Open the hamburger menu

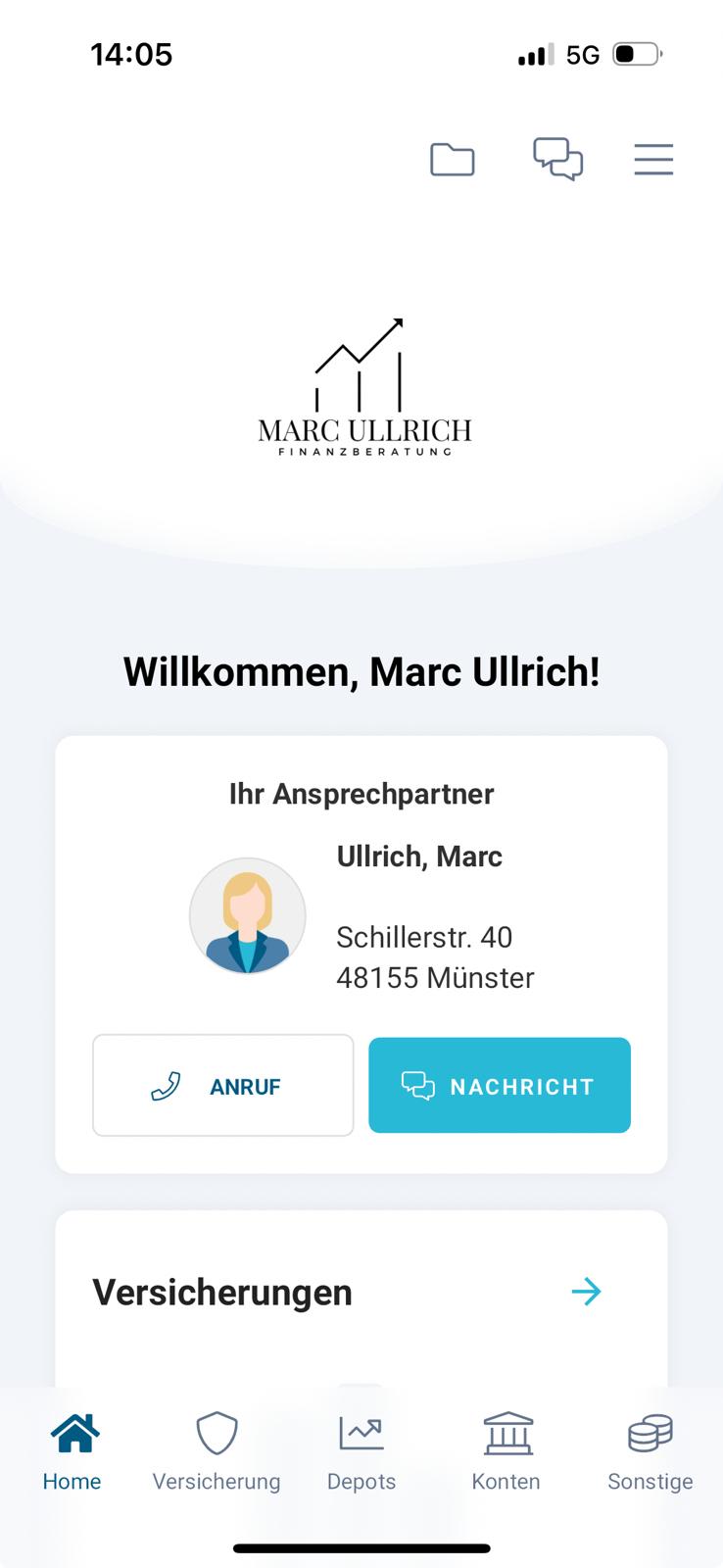click(653, 160)
